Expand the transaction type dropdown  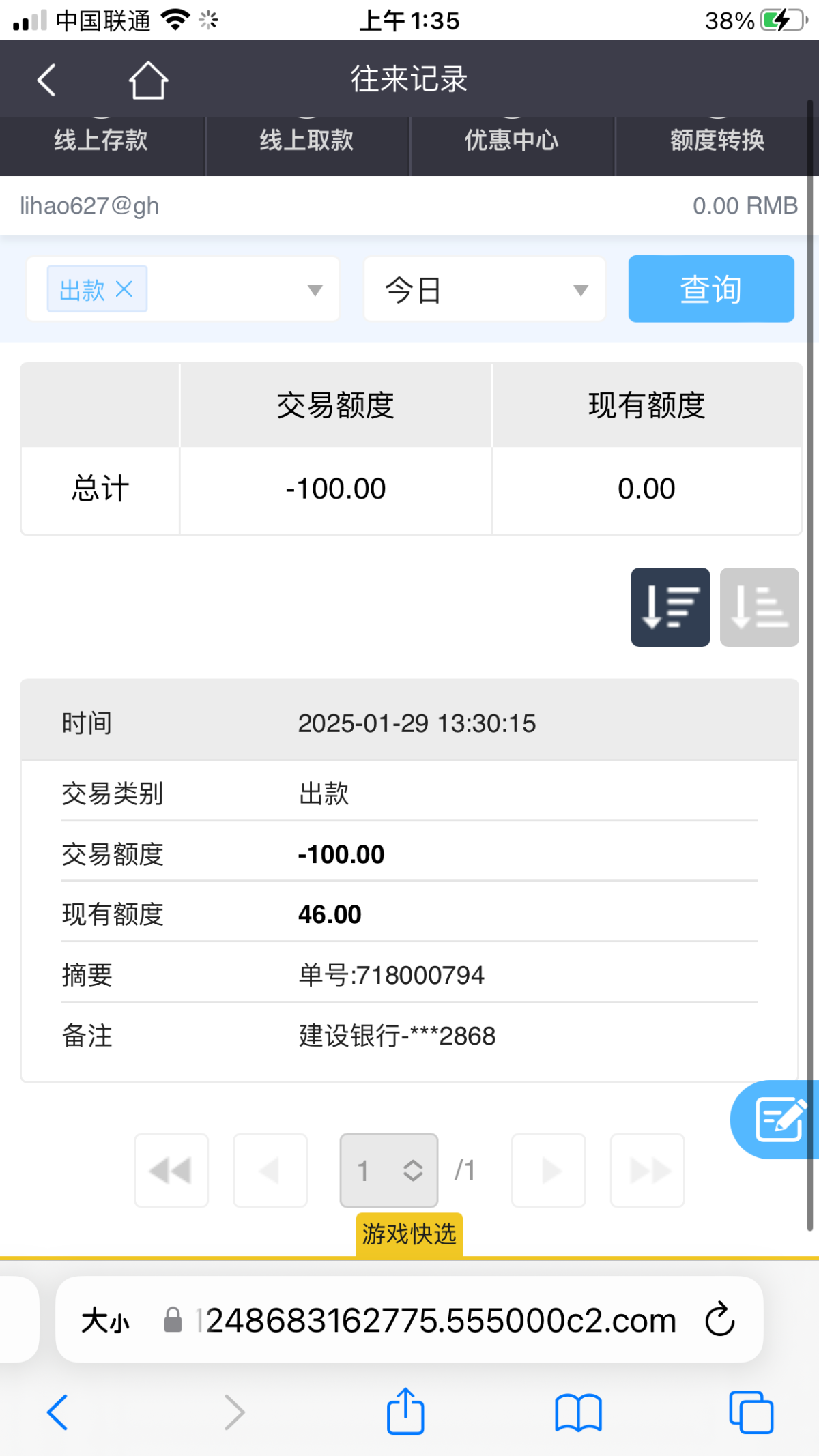tap(315, 290)
